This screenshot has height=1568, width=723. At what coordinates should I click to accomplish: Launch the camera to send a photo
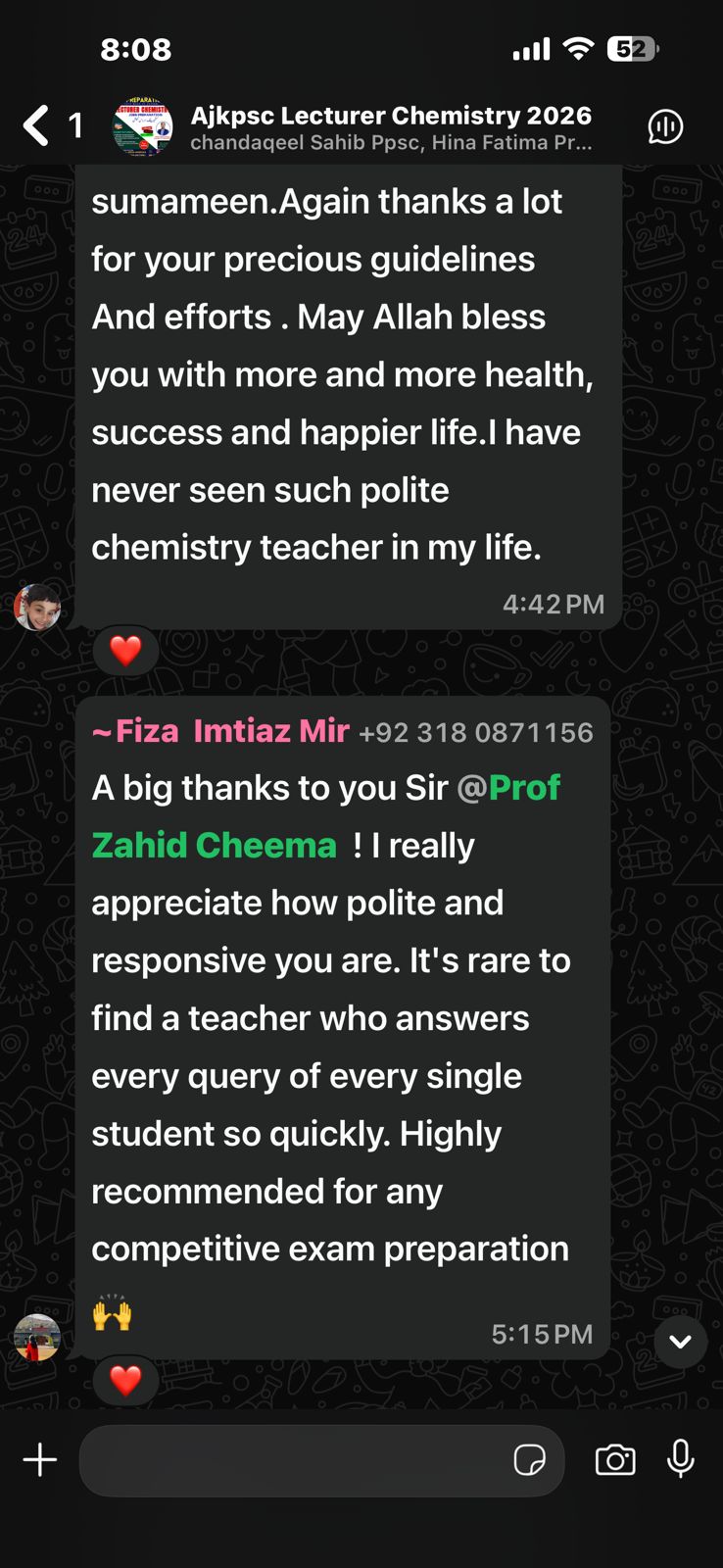(615, 1460)
